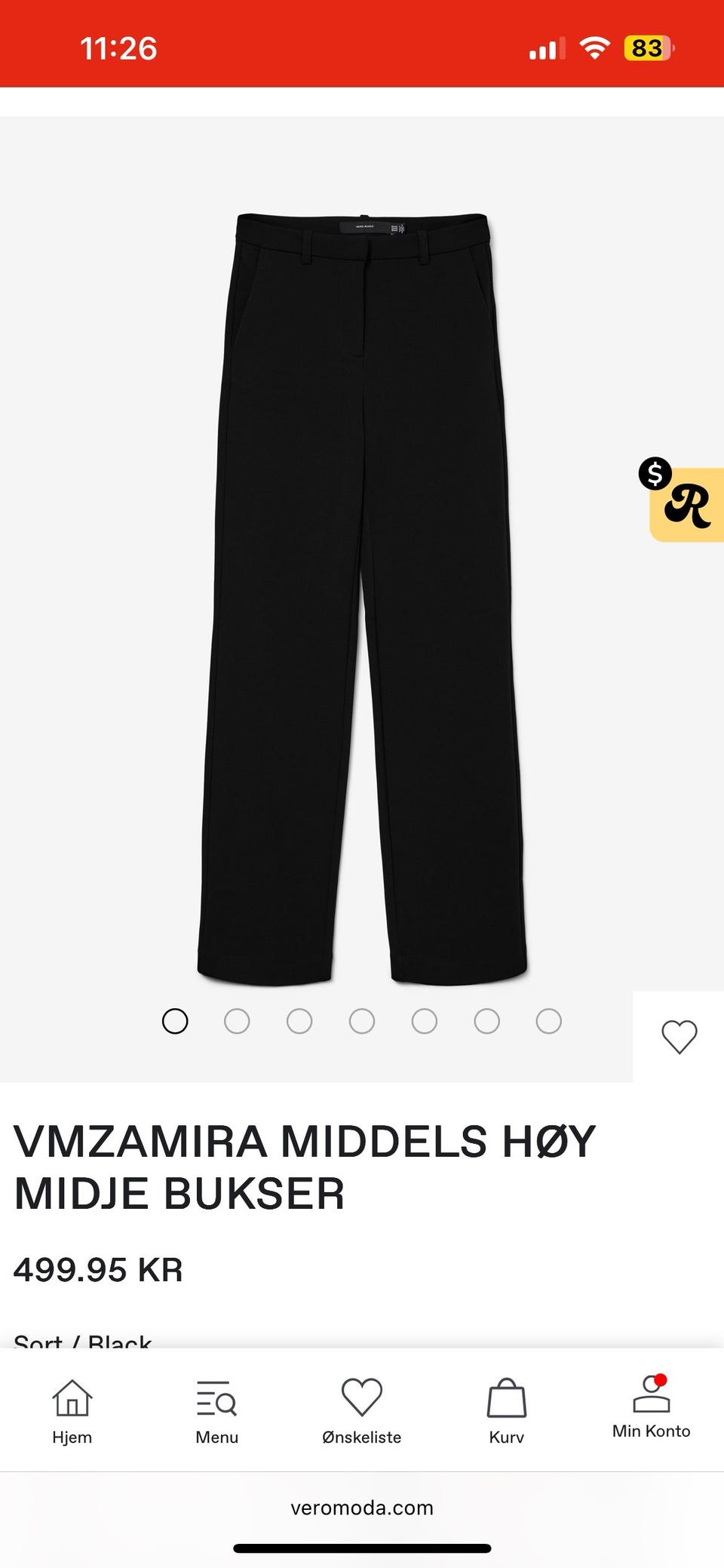Open the Kurv shopping bag
724x1568 pixels.
507,1410
